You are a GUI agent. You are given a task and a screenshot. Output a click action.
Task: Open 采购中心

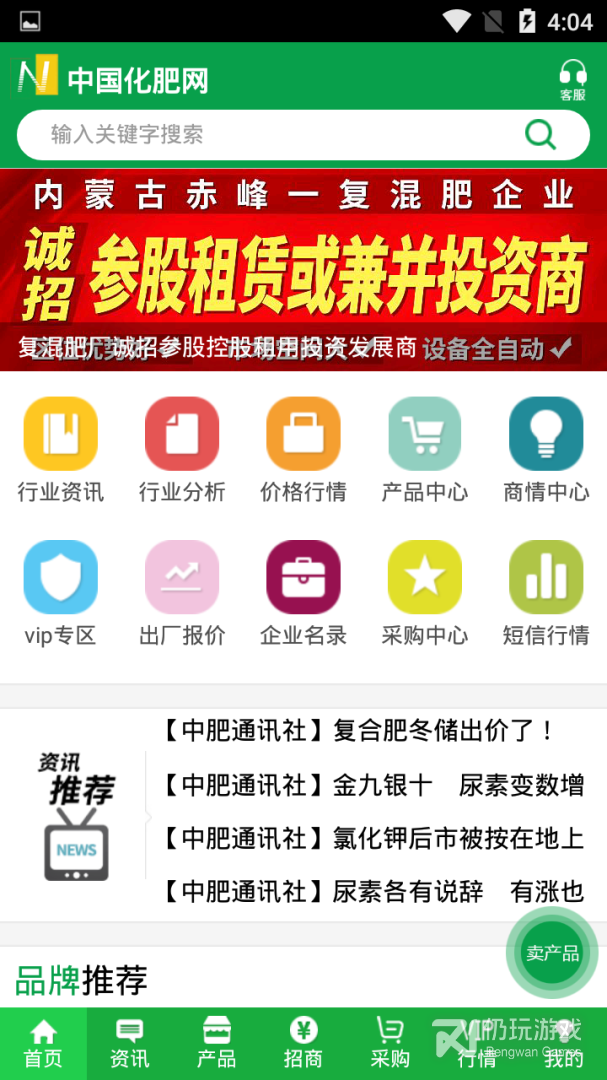(424, 592)
